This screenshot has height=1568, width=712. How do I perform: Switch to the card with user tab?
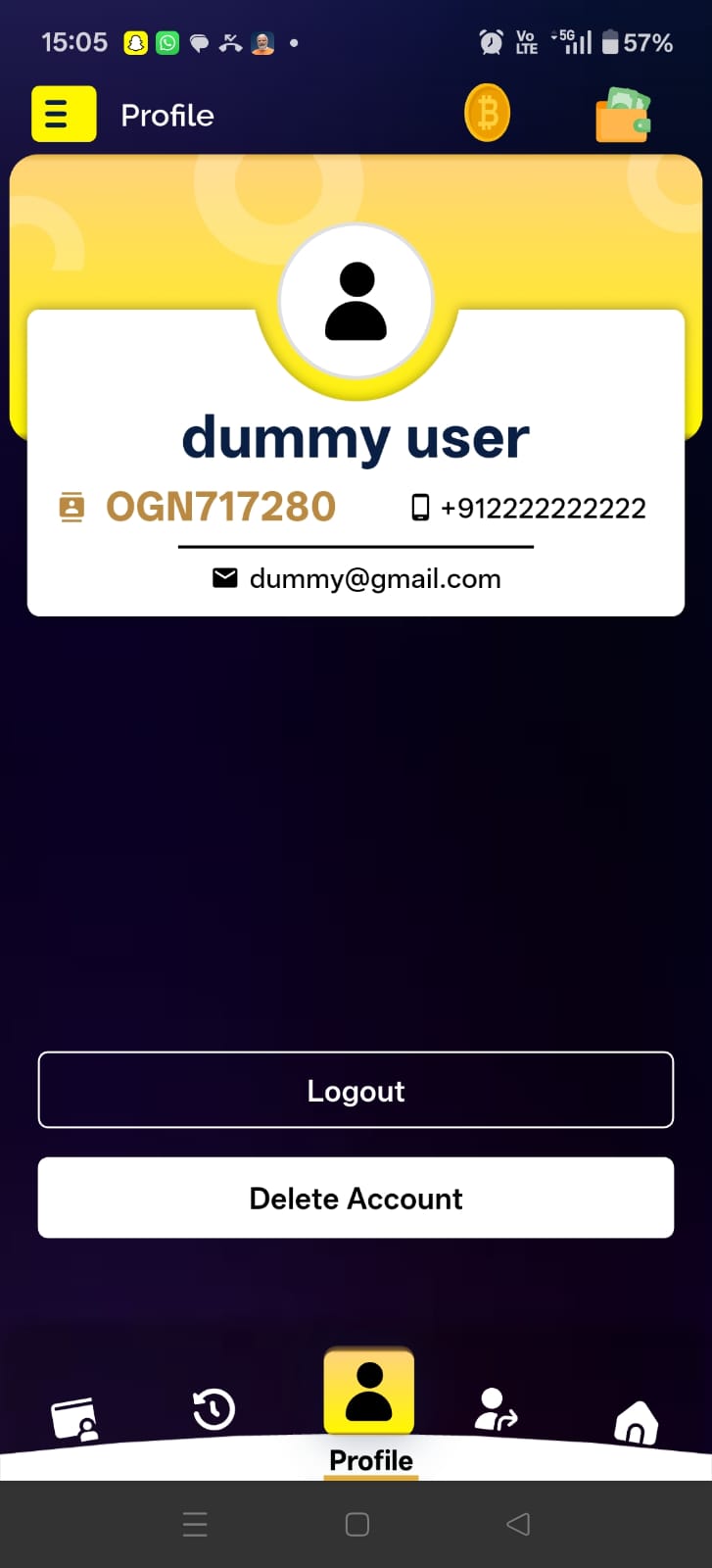74,1418
